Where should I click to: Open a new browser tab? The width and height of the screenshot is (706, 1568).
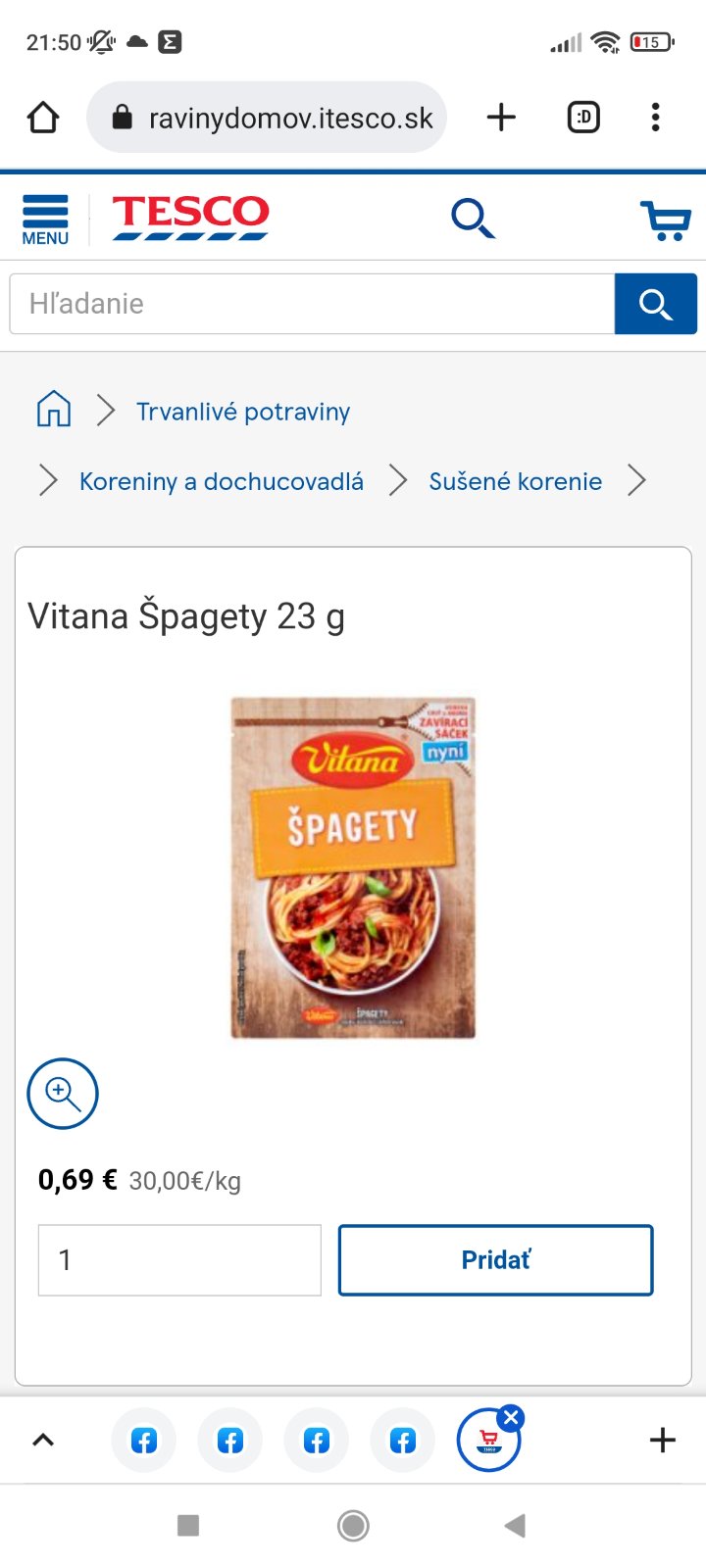[501, 118]
